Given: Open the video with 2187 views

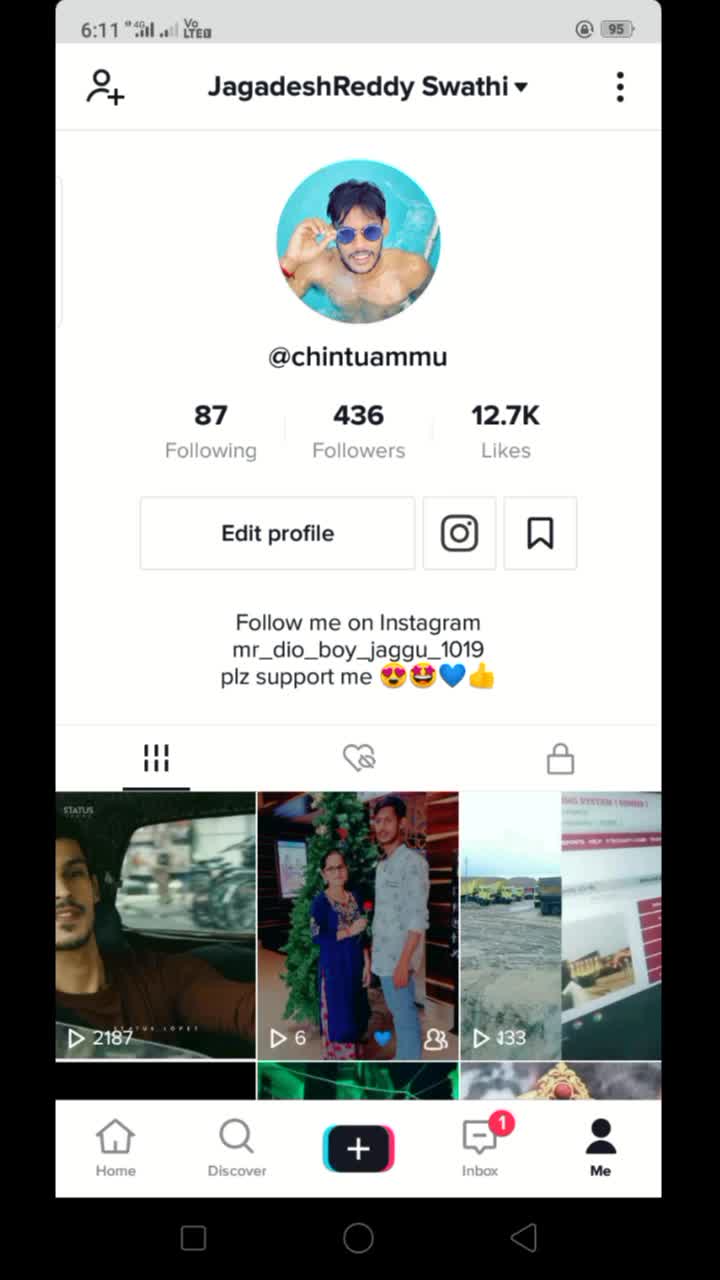Looking at the screenshot, I should click(x=156, y=925).
